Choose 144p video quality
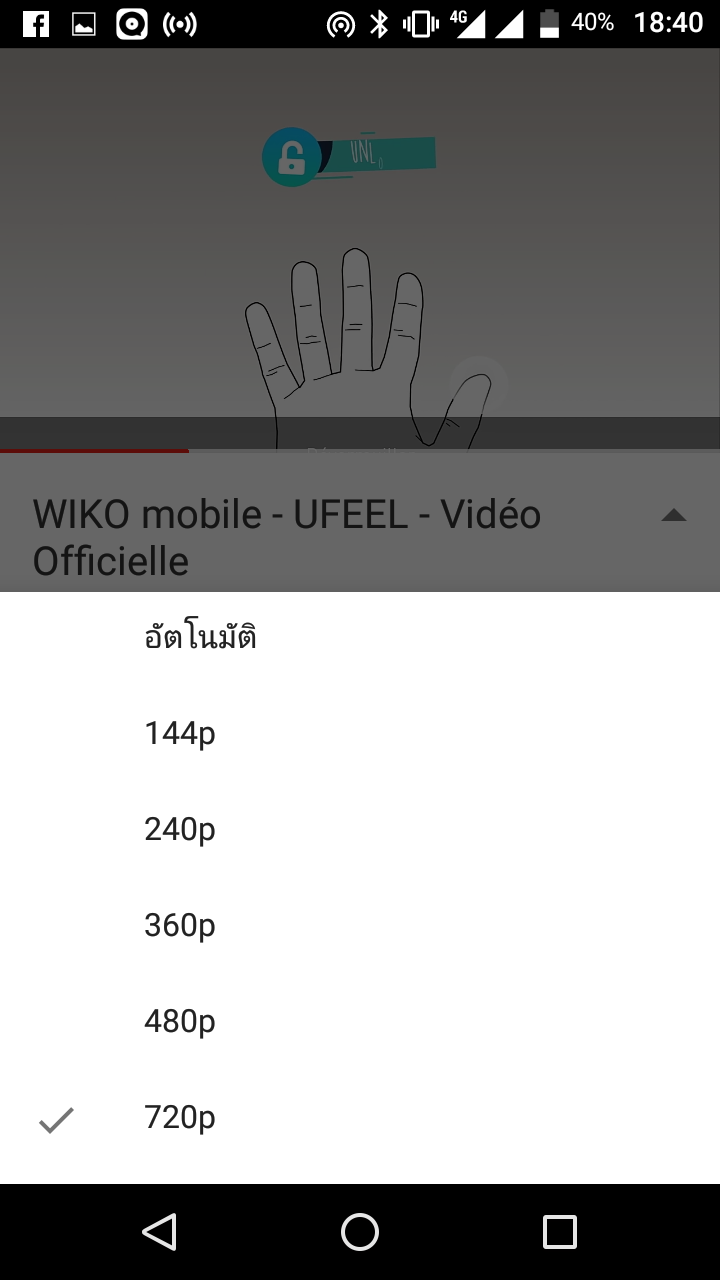The height and width of the screenshot is (1280, 720). click(180, 734)
